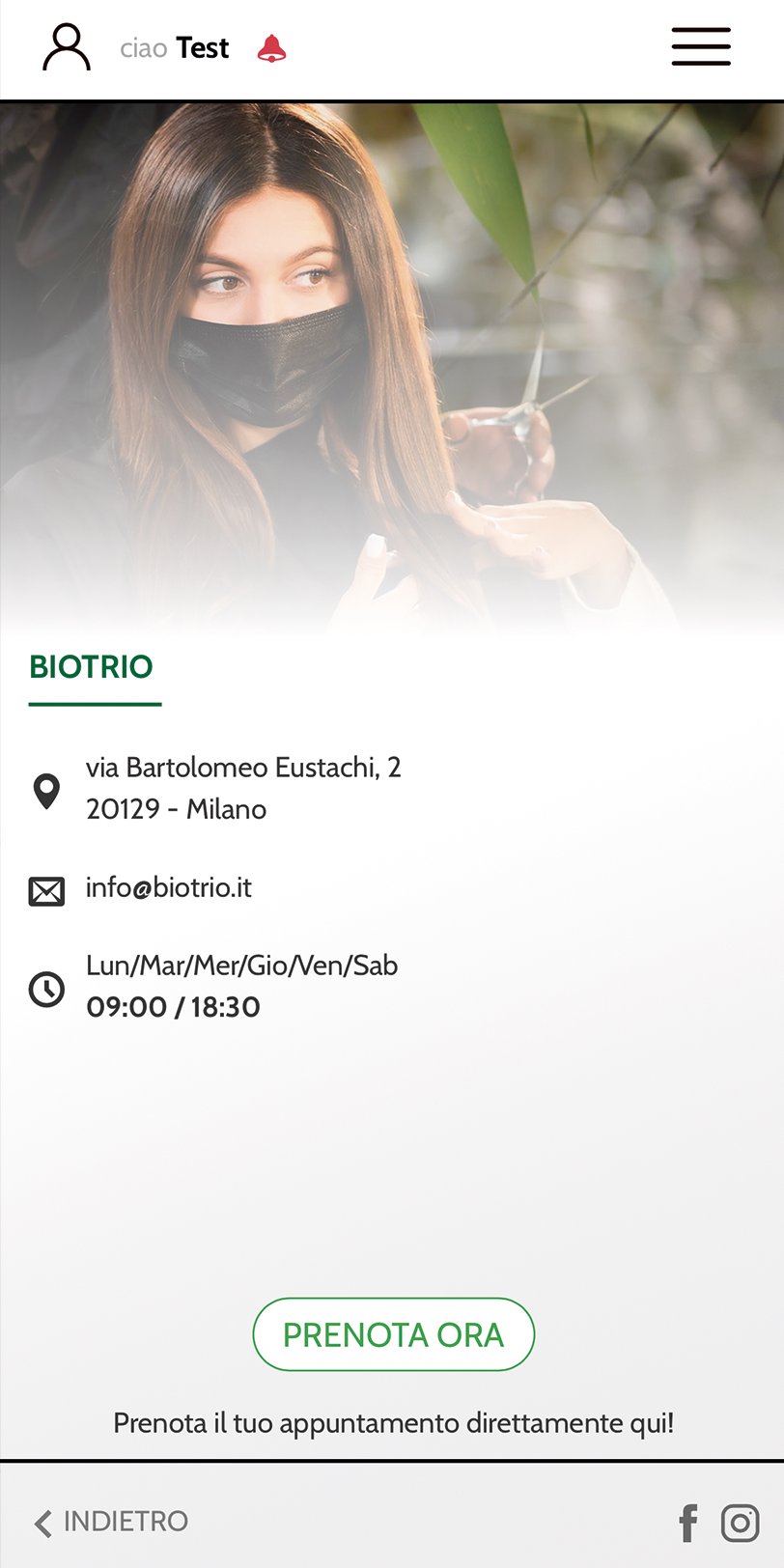This screenshot has width=784, height=1568.
Task: Open the Instagram profile
Action: click(741, 1523)
